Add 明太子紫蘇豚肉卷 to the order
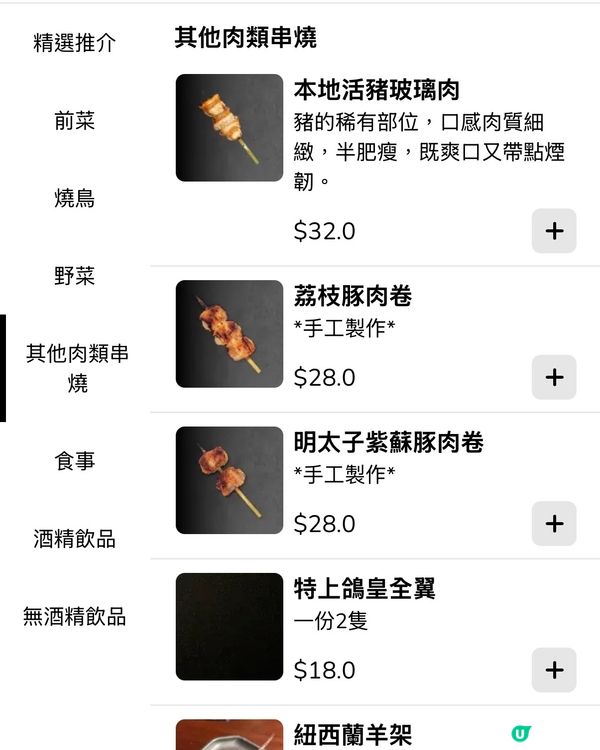This screenshot has height=750, width=600. coord(554,523)
